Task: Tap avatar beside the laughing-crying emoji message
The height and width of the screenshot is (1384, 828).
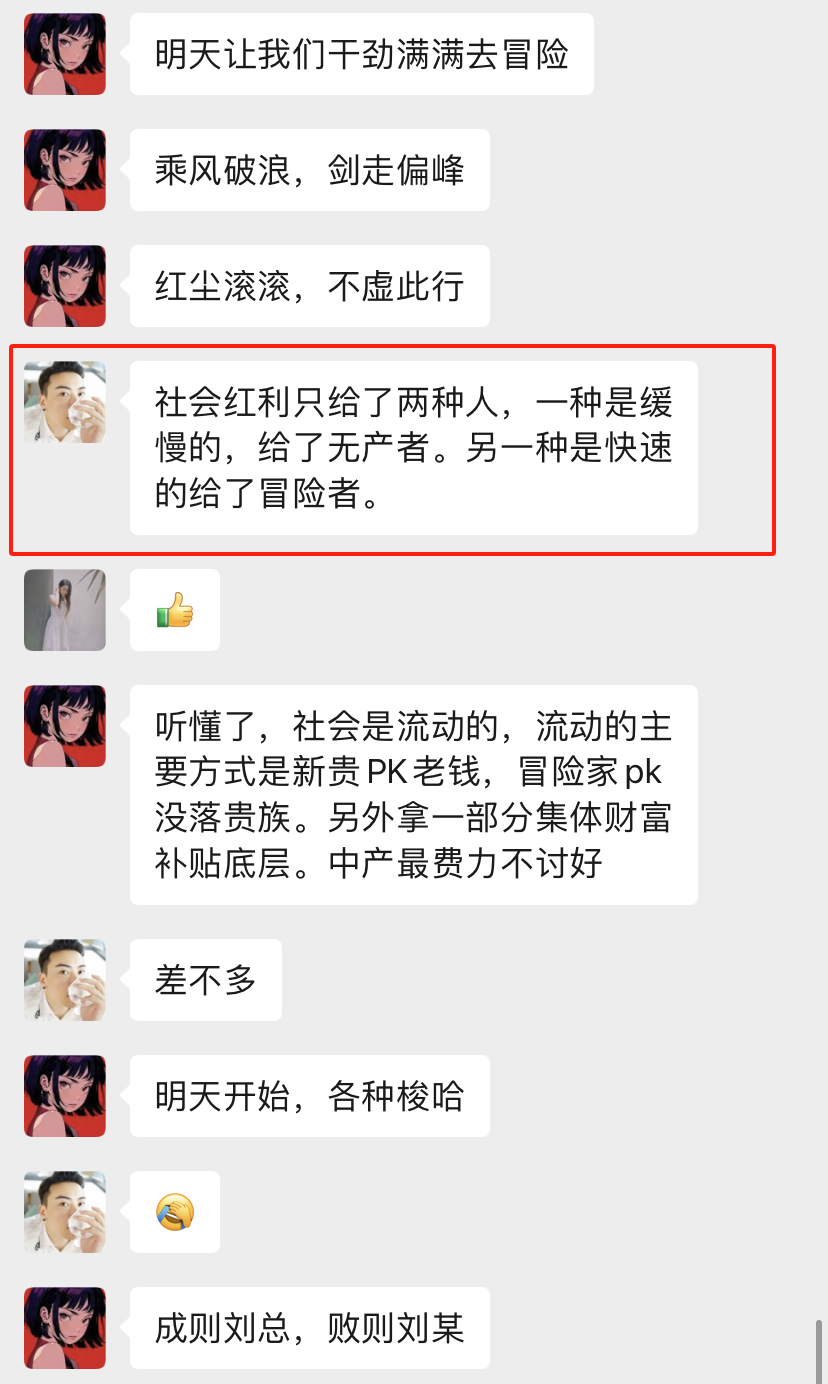Action: click(x=65, y=1212)
